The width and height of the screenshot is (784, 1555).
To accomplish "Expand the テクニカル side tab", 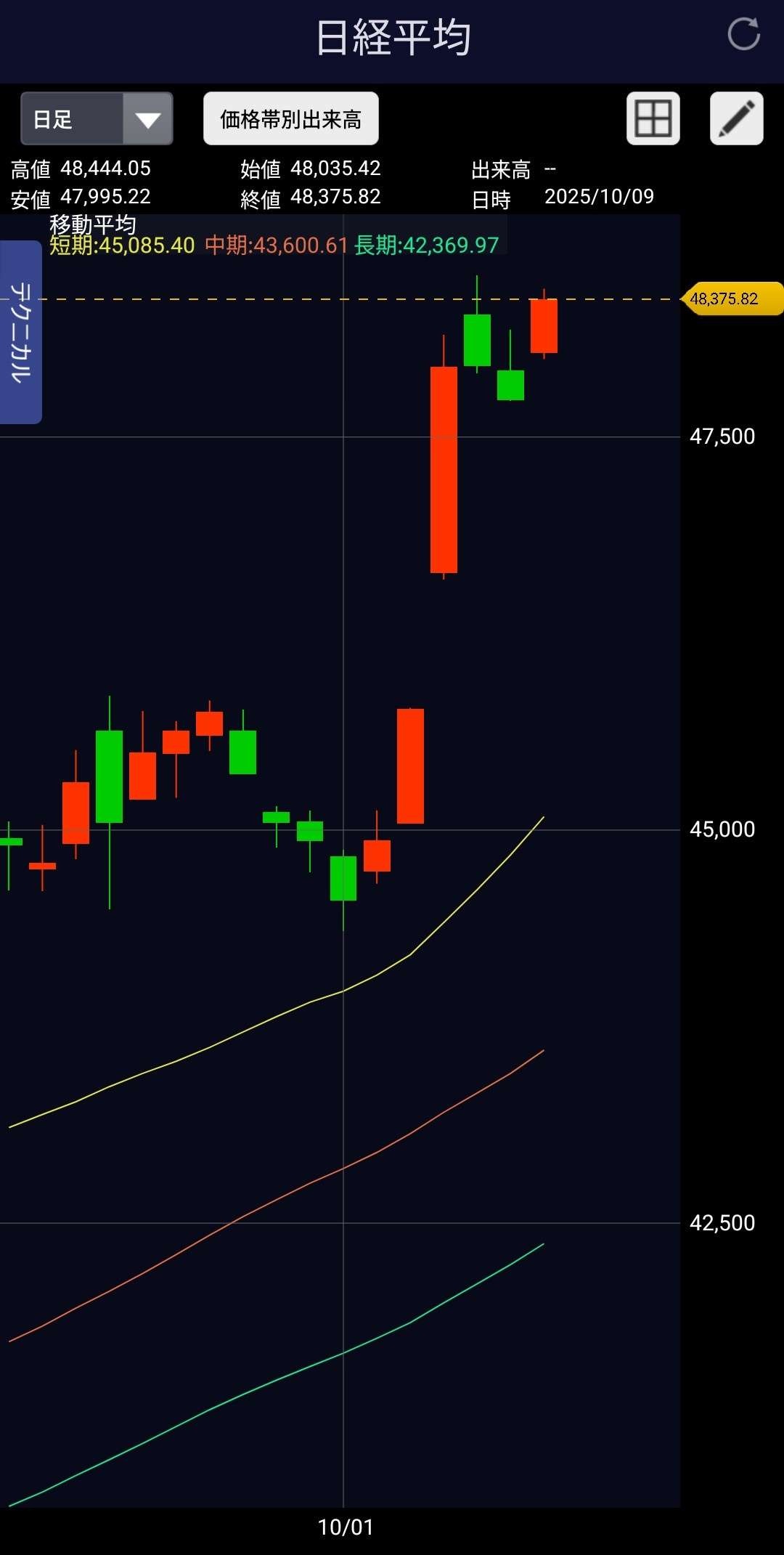I will point(21,332).
